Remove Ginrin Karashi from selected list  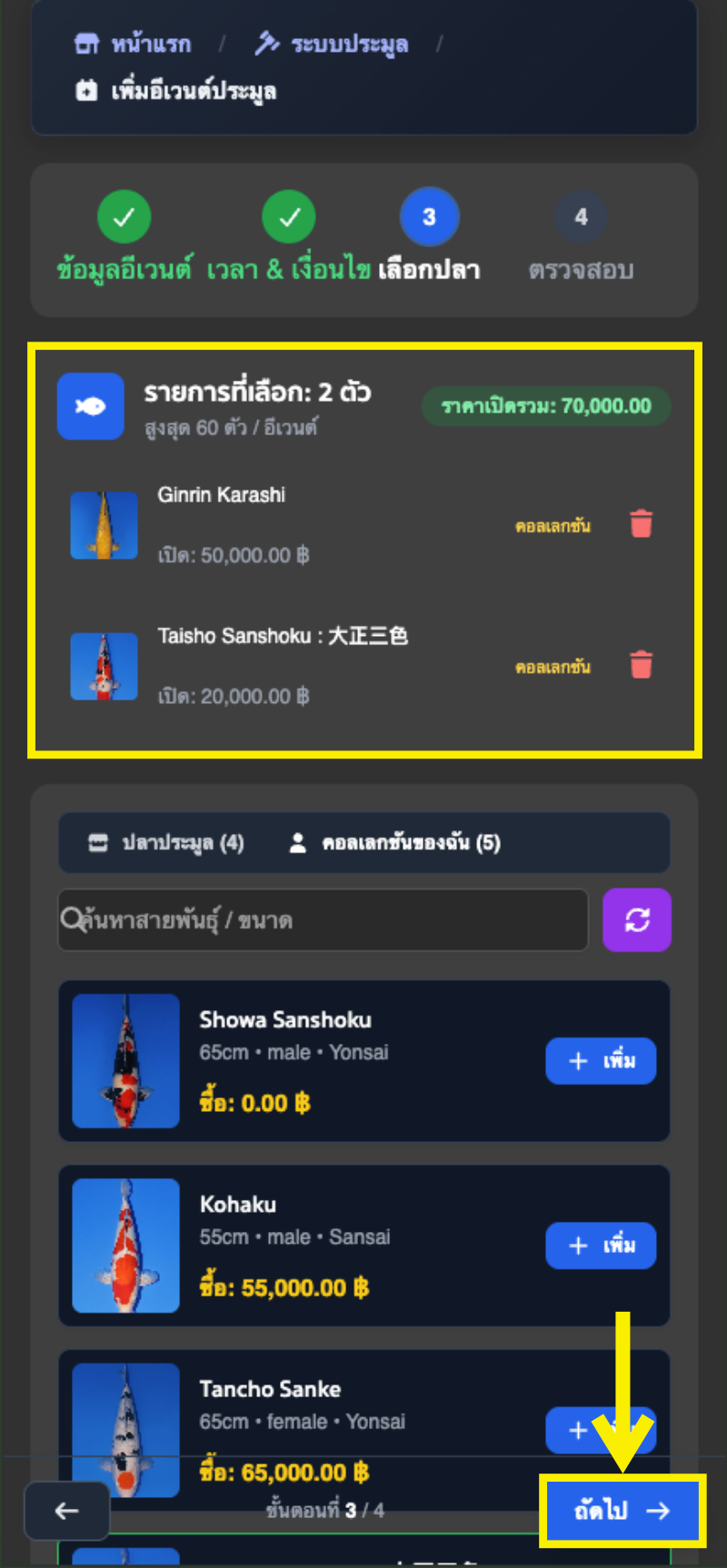click(642, 524)
